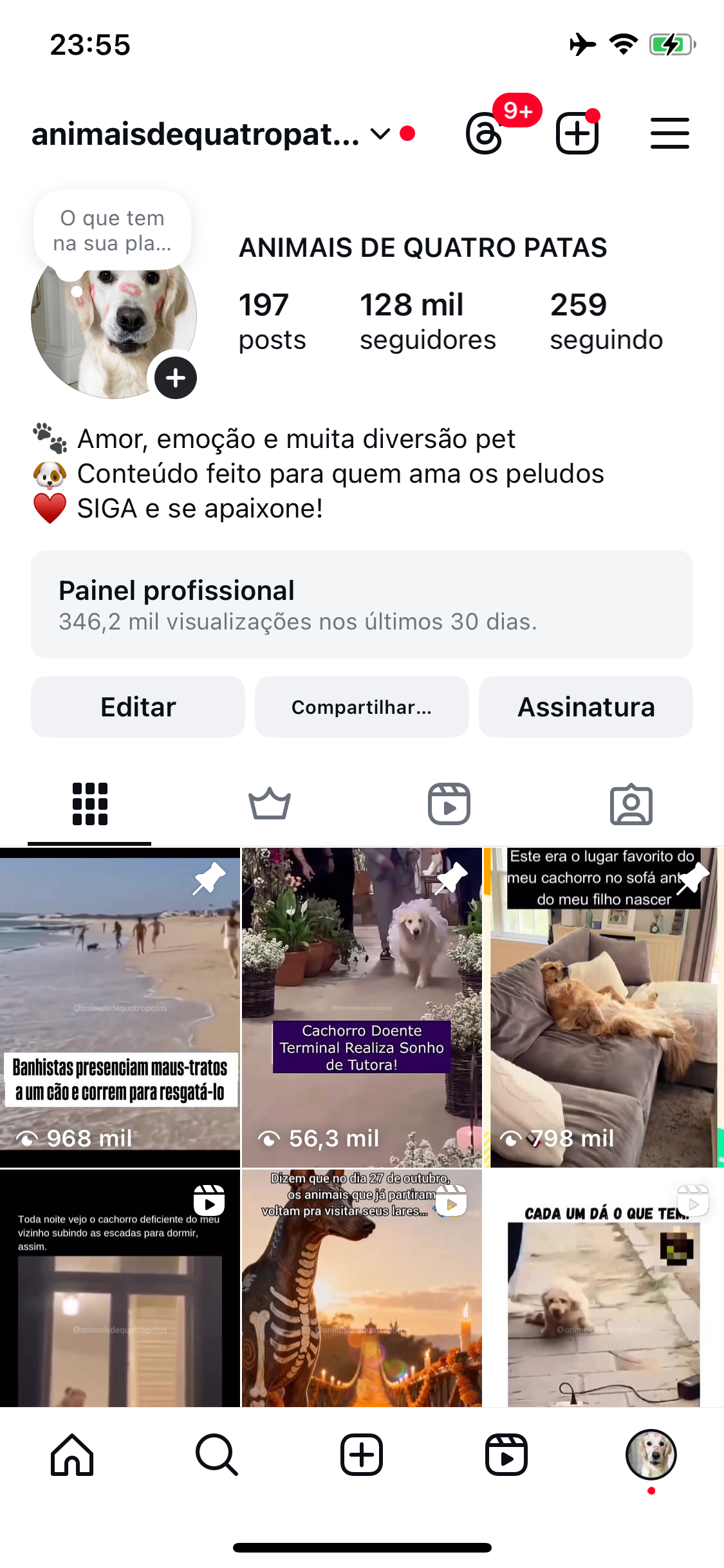Open the note bubble "O que tem na sua pla..."
The height and width of the screenshot is (1568, 724).
(113, 230)
